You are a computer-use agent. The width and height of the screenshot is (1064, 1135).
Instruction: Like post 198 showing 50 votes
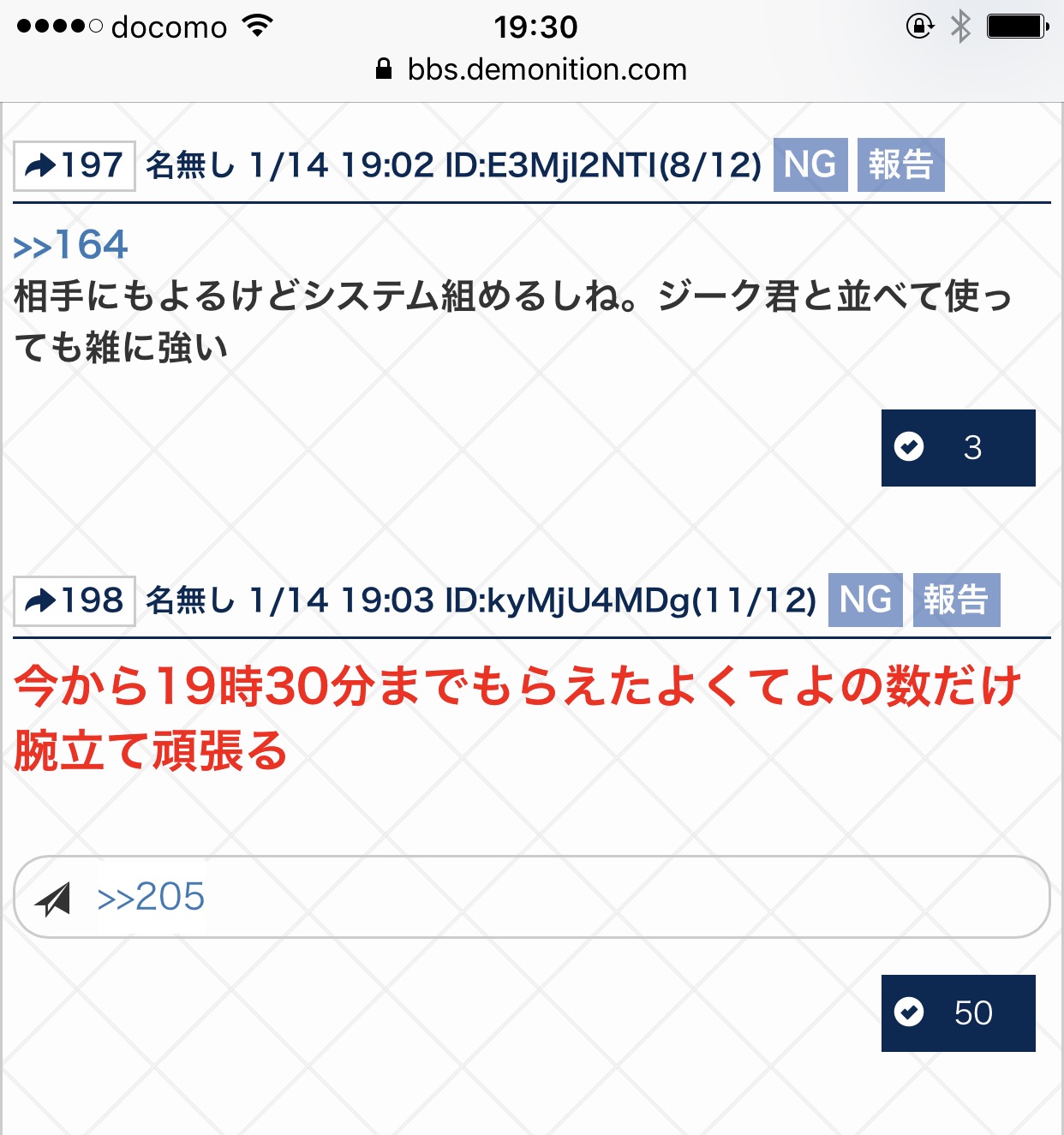click(958, 1013)
